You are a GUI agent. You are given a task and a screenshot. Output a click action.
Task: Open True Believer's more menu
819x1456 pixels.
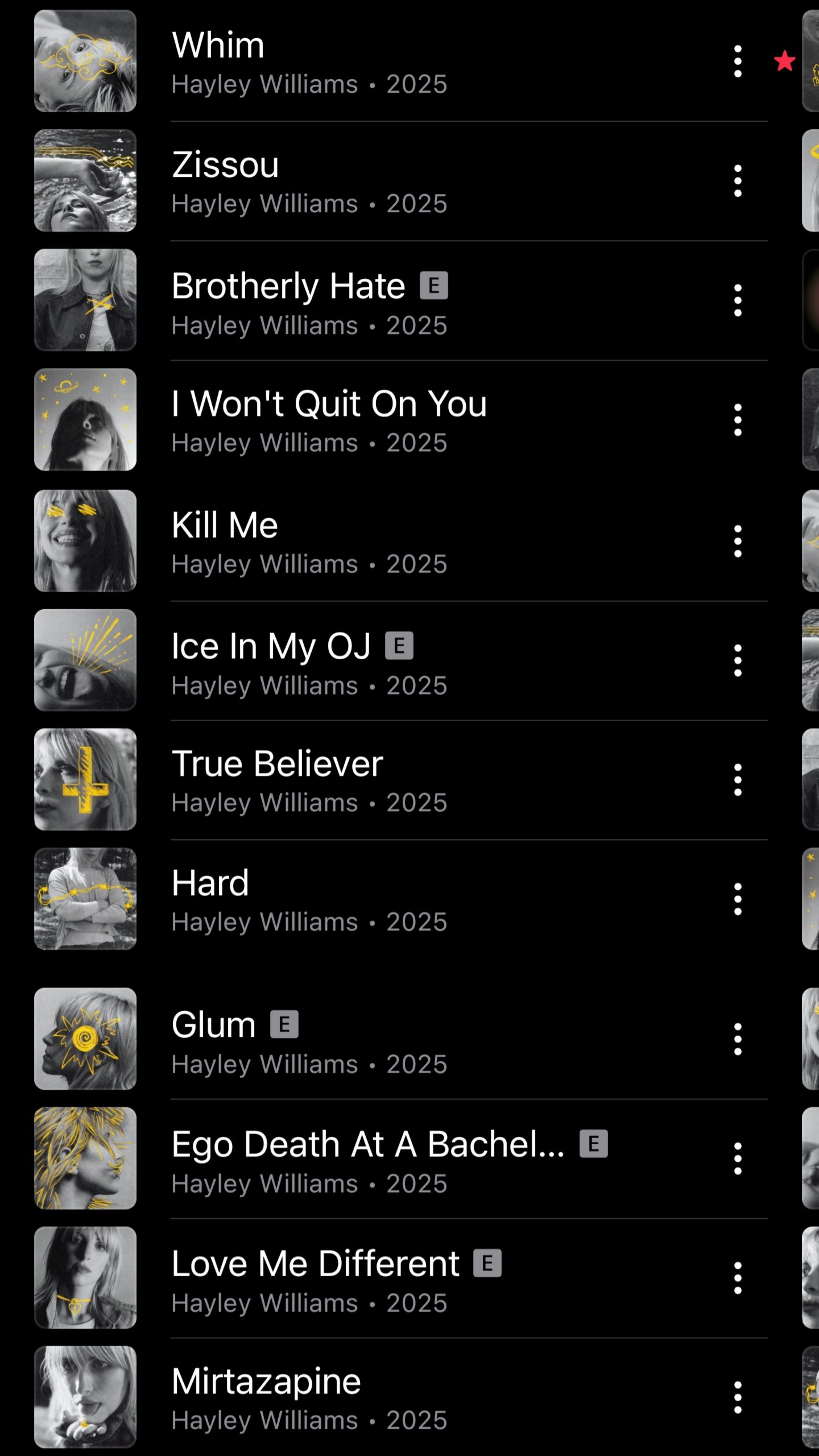point(737,780)
